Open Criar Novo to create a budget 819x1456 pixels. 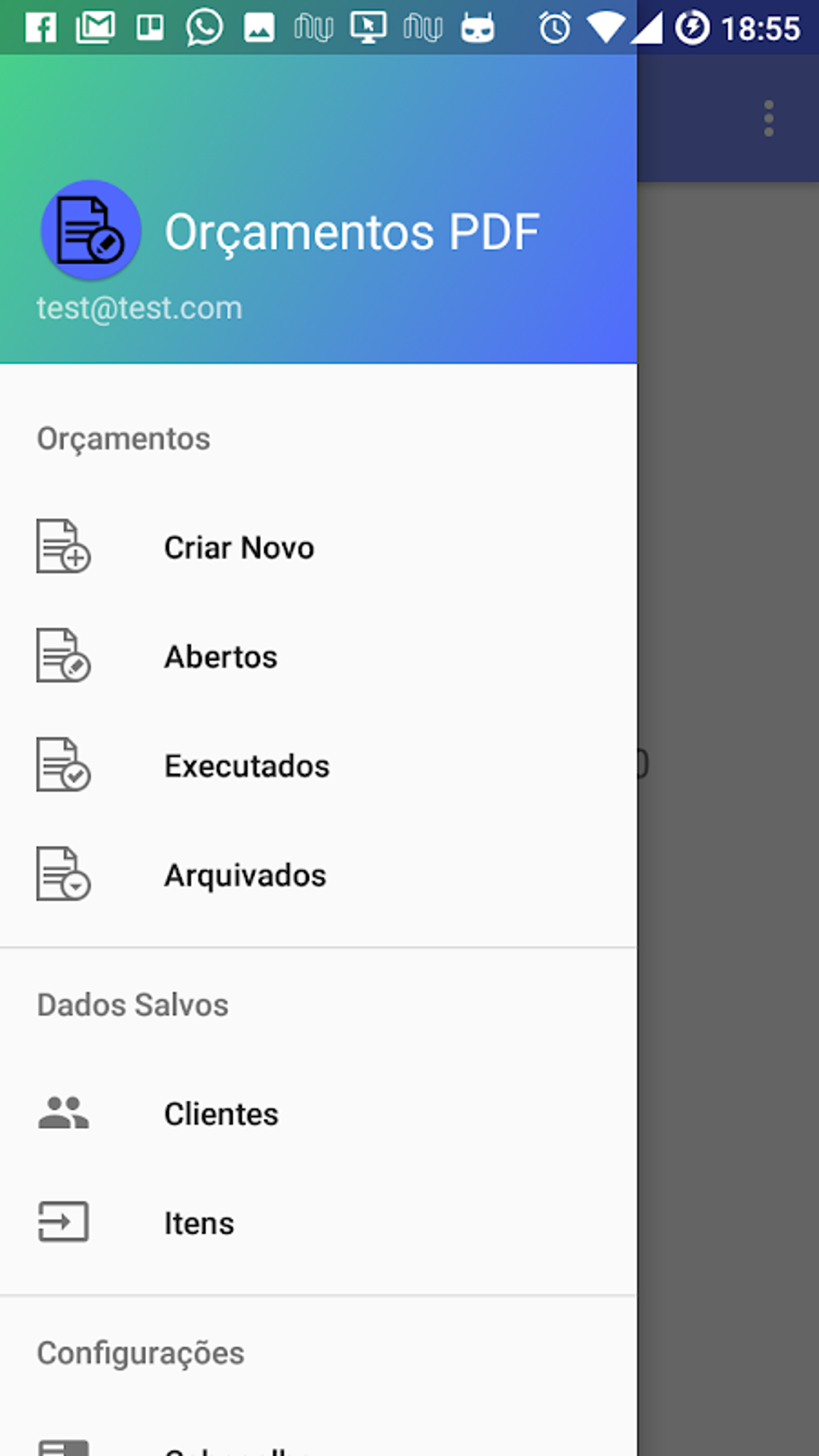[x=238, y=548]
